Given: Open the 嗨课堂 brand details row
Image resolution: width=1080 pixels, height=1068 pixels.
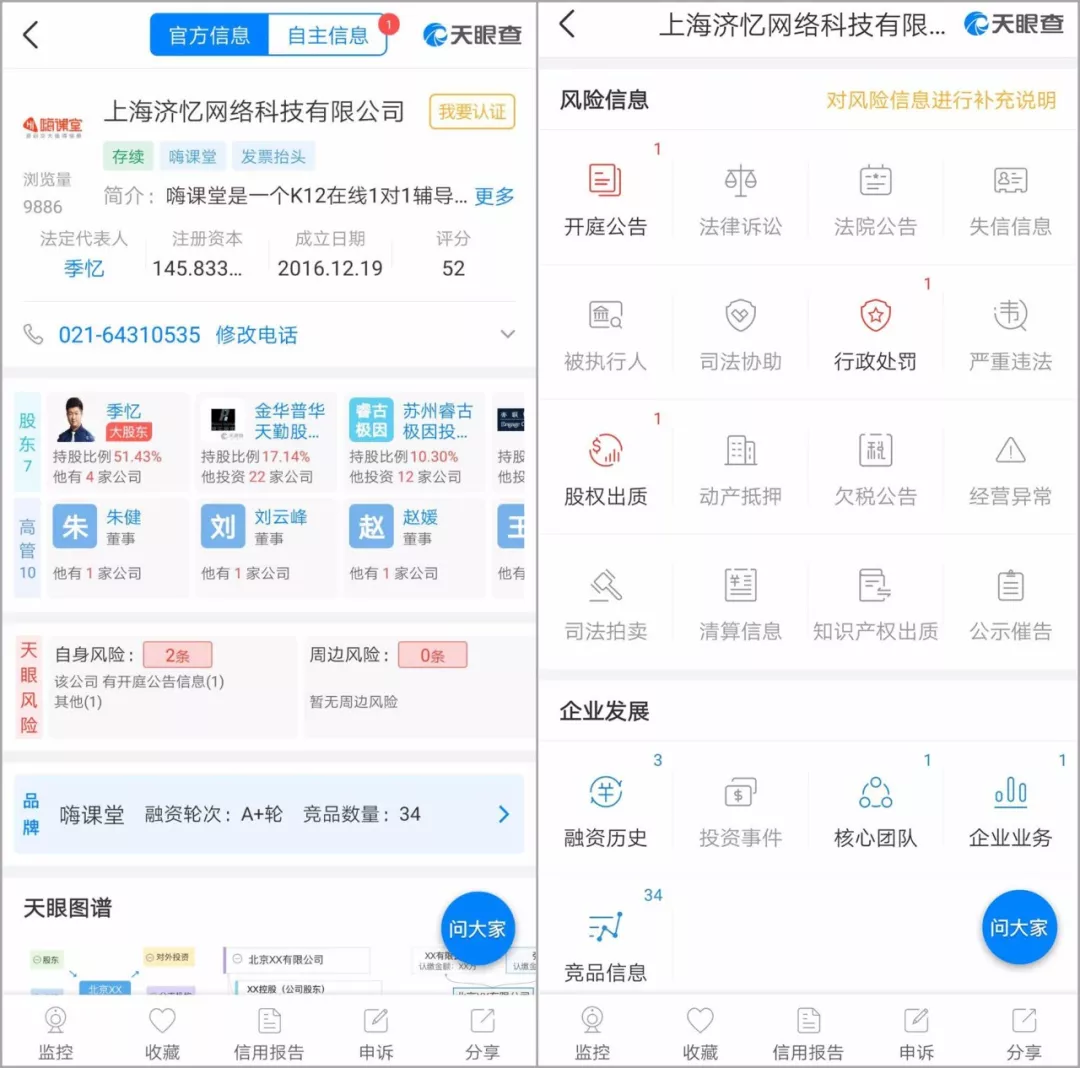Looking at the screenshot, I should 269,814.
